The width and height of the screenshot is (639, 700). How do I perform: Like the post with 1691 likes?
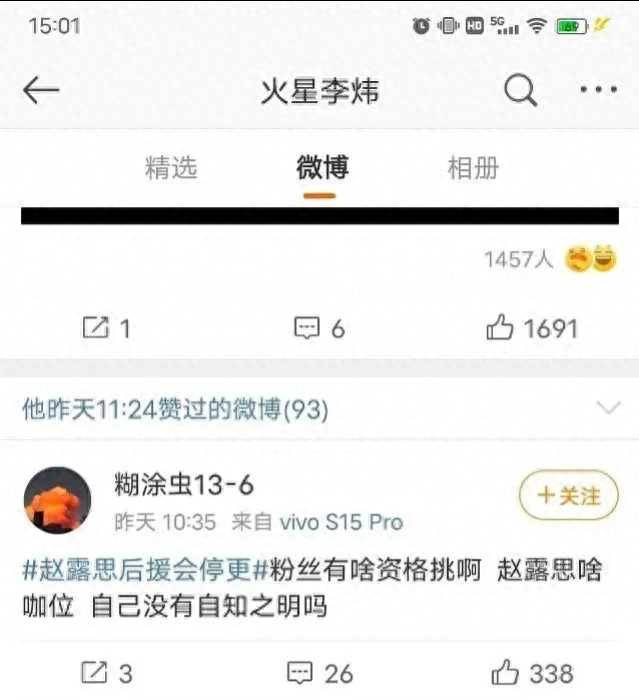pos(531,327)
